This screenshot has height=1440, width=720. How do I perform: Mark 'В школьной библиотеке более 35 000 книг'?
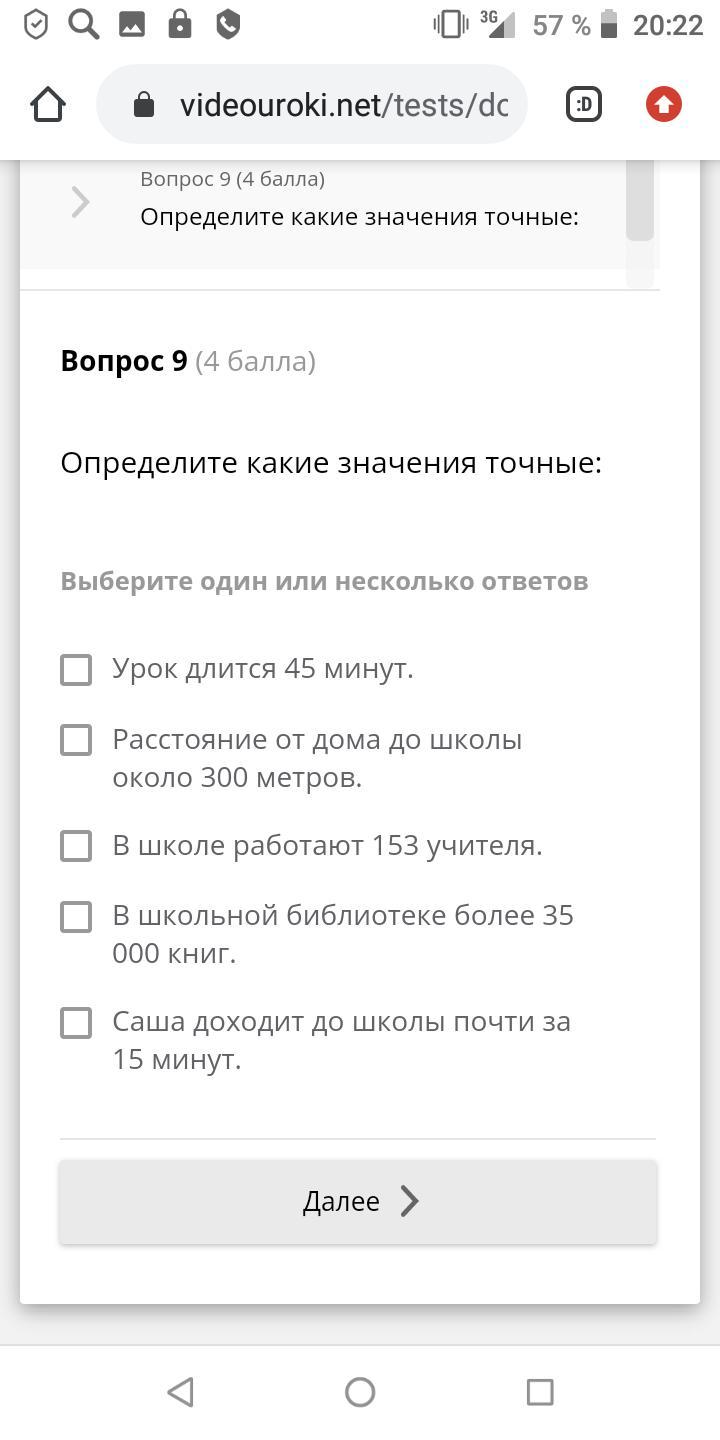tap(76, 916)
